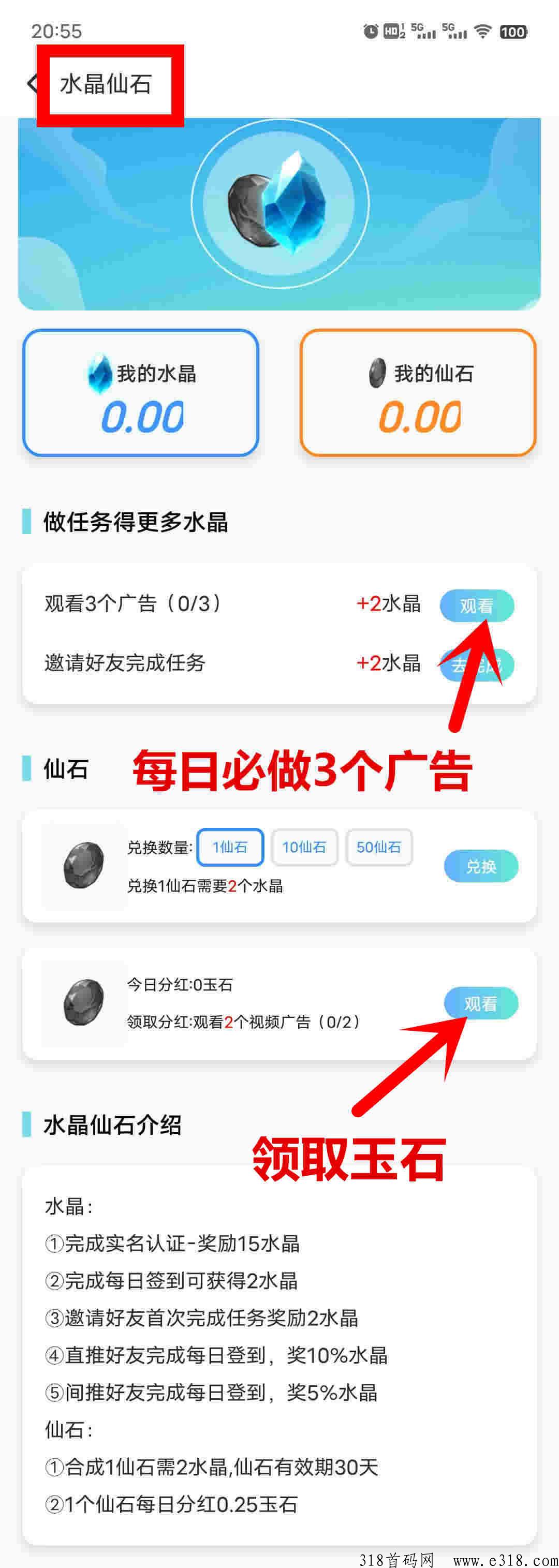Select the 50仙石 exchange quantity
The image size is (559, 1568).
(x=379, y=847)
